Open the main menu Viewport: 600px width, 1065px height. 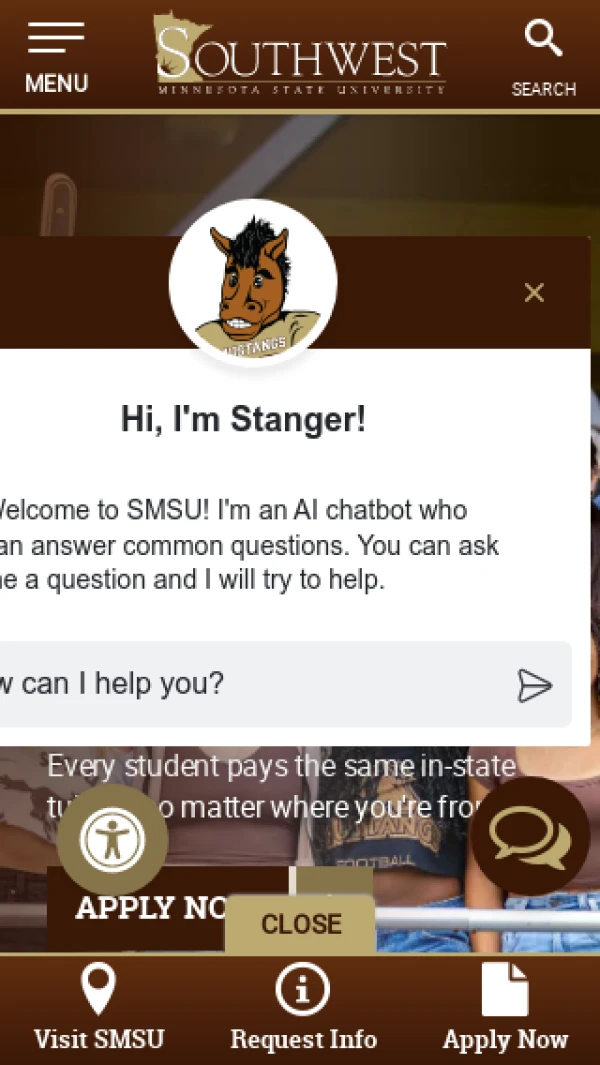(x=56, y=58)
